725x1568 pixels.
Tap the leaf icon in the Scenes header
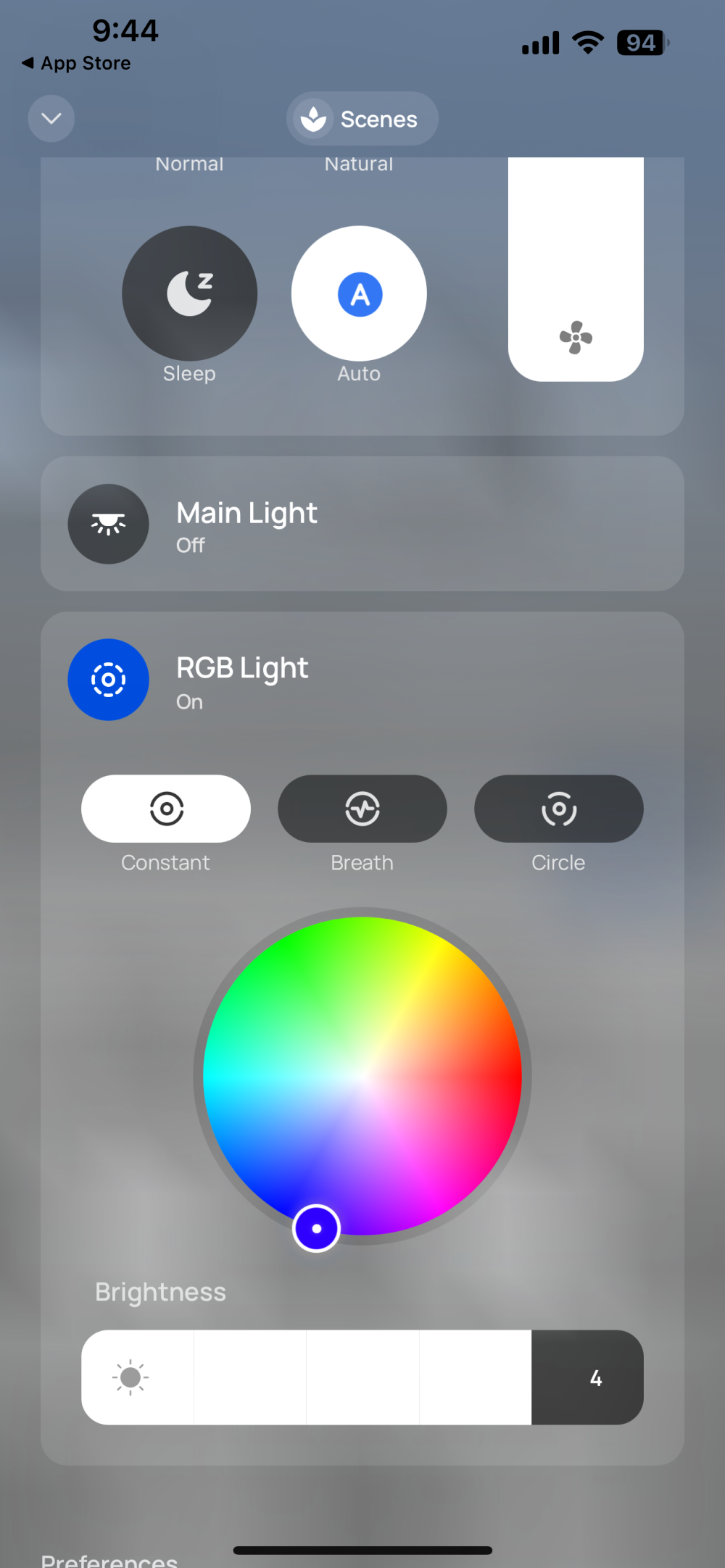pos(313,118)
